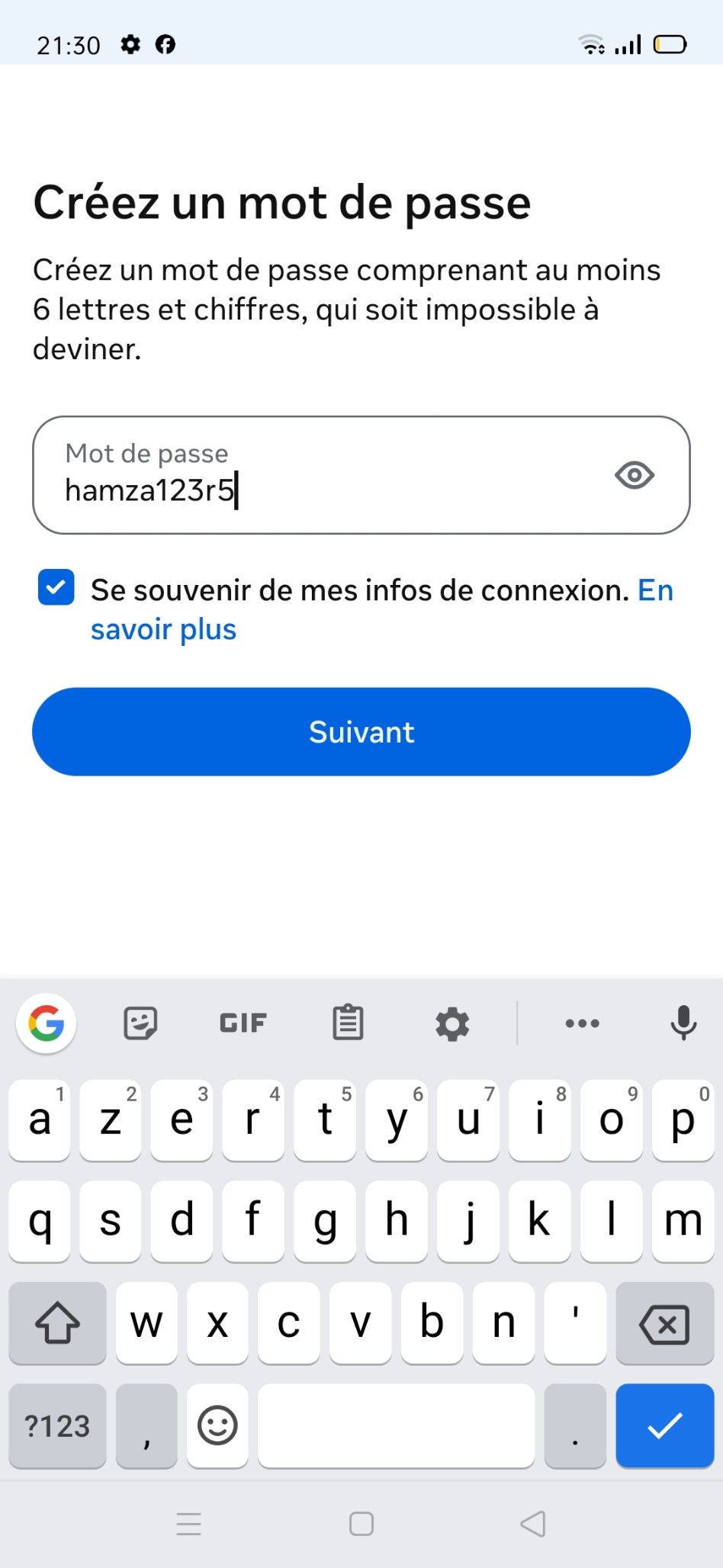Tap the Mot de passe text field

click(x=361, y=475)
